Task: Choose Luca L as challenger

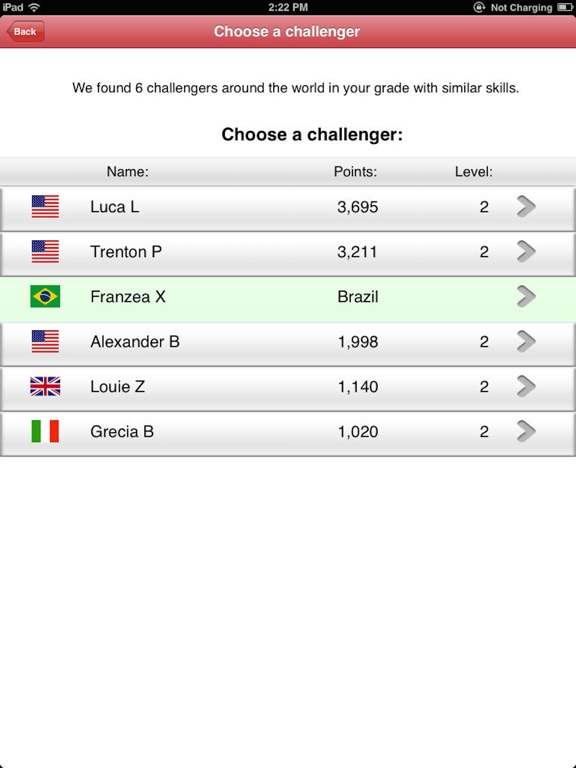Action: 288,208
